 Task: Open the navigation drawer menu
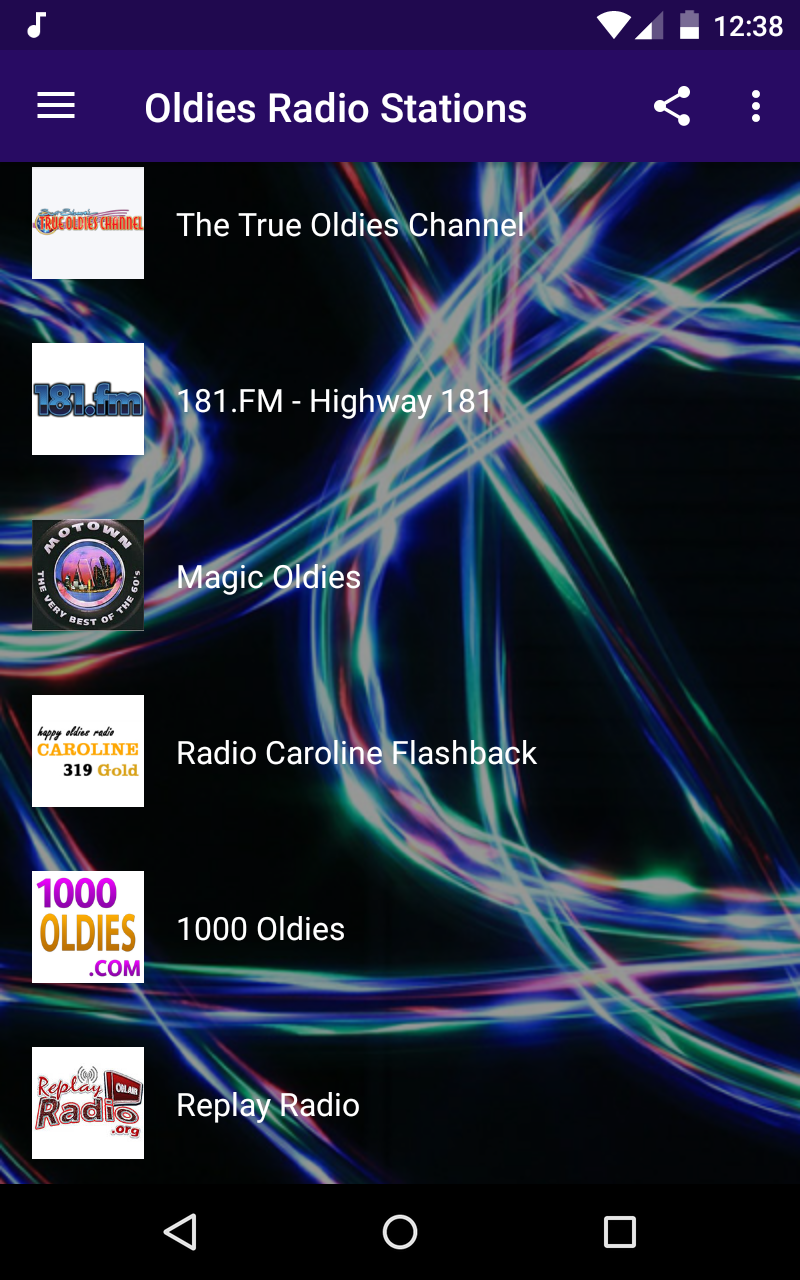pyautogui.click(x=55, y=105)
